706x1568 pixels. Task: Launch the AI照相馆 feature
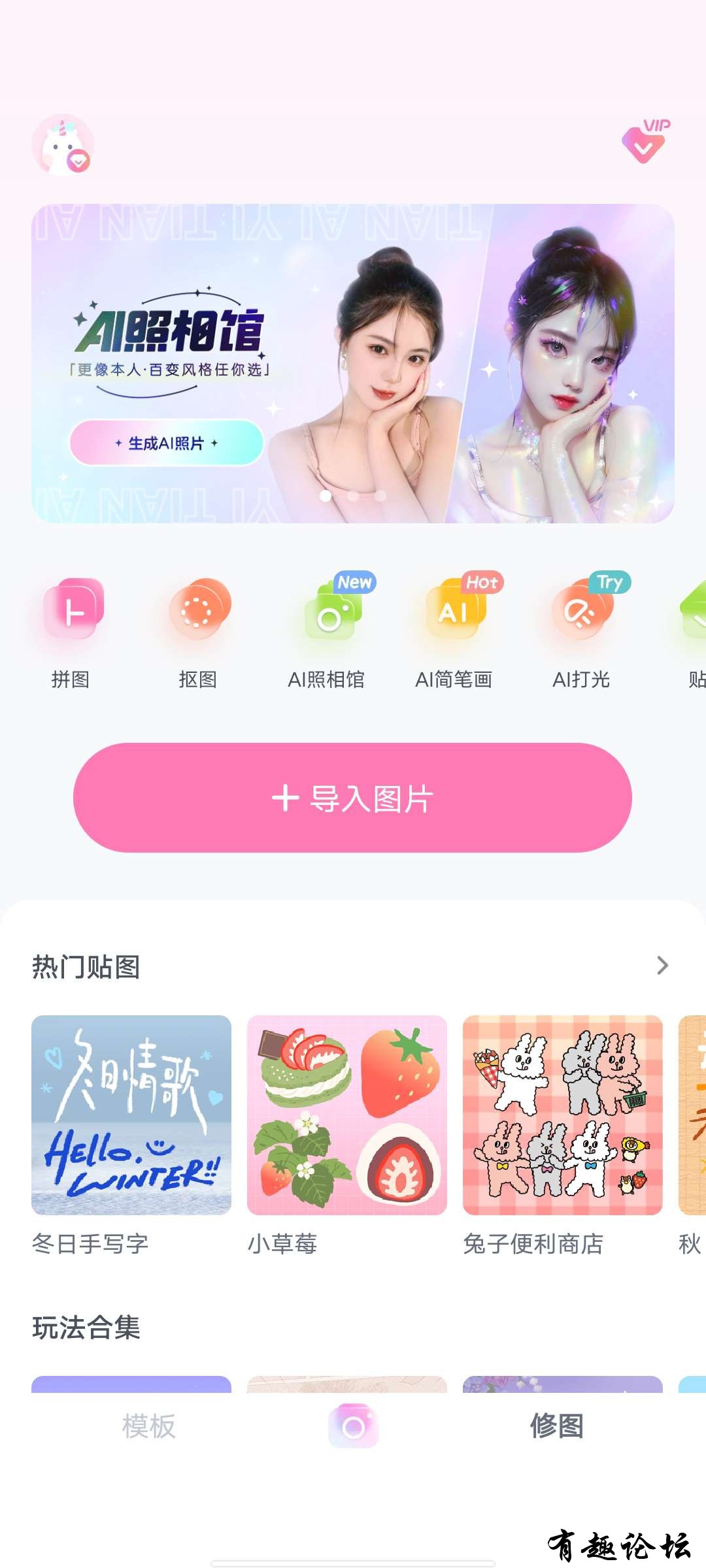point(327,631)
